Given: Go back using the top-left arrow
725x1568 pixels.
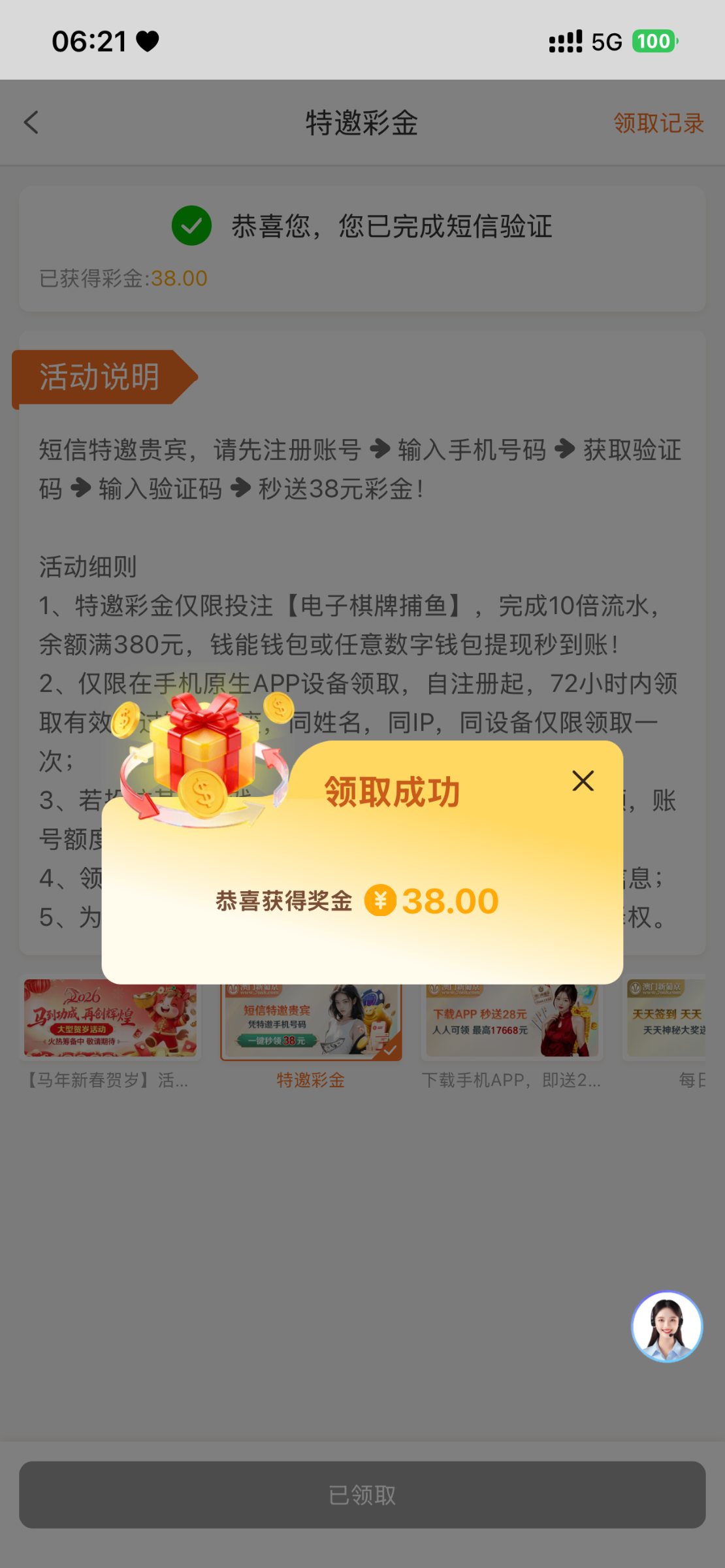Looking at the screenshot, I should [x=31, y=123].
